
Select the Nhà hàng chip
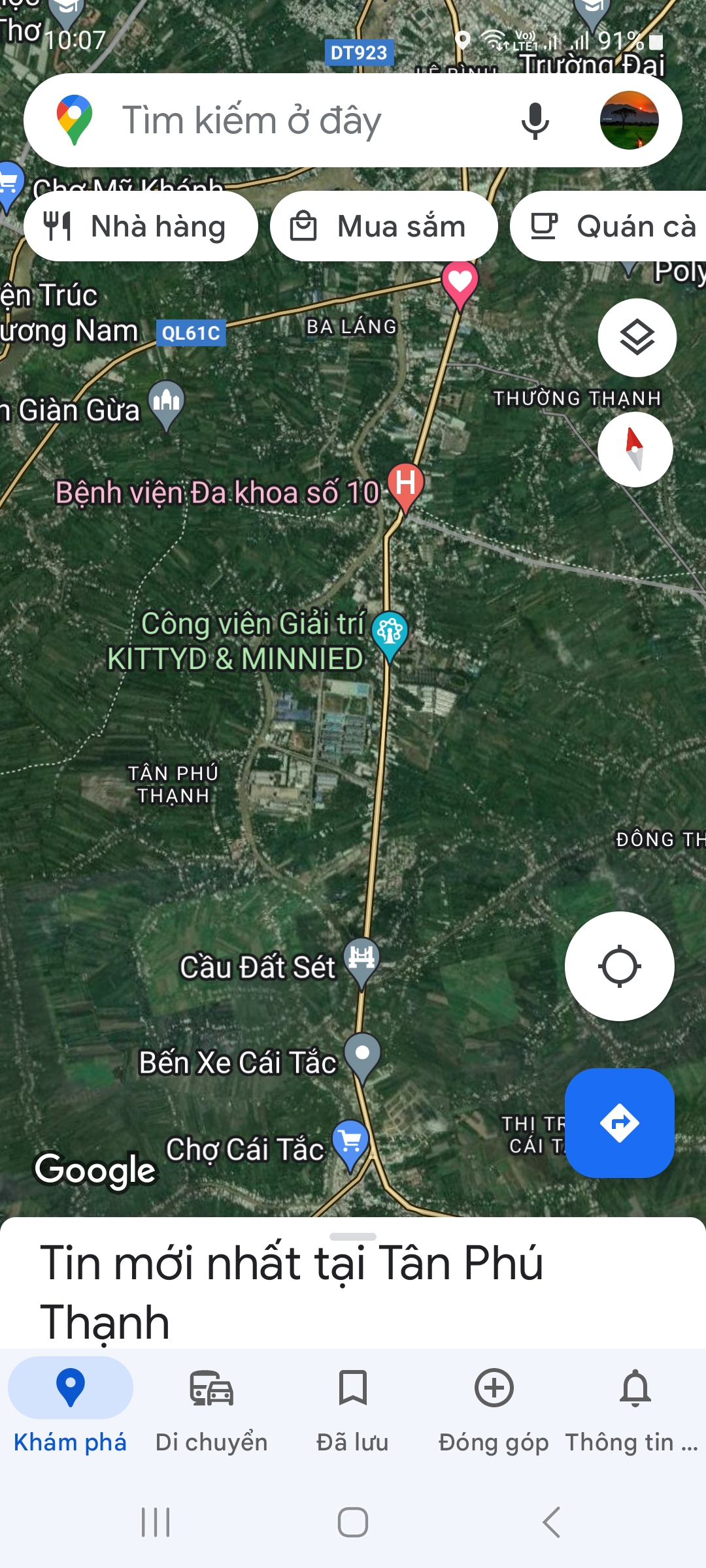pyautogui.click(x=141, y=227)
